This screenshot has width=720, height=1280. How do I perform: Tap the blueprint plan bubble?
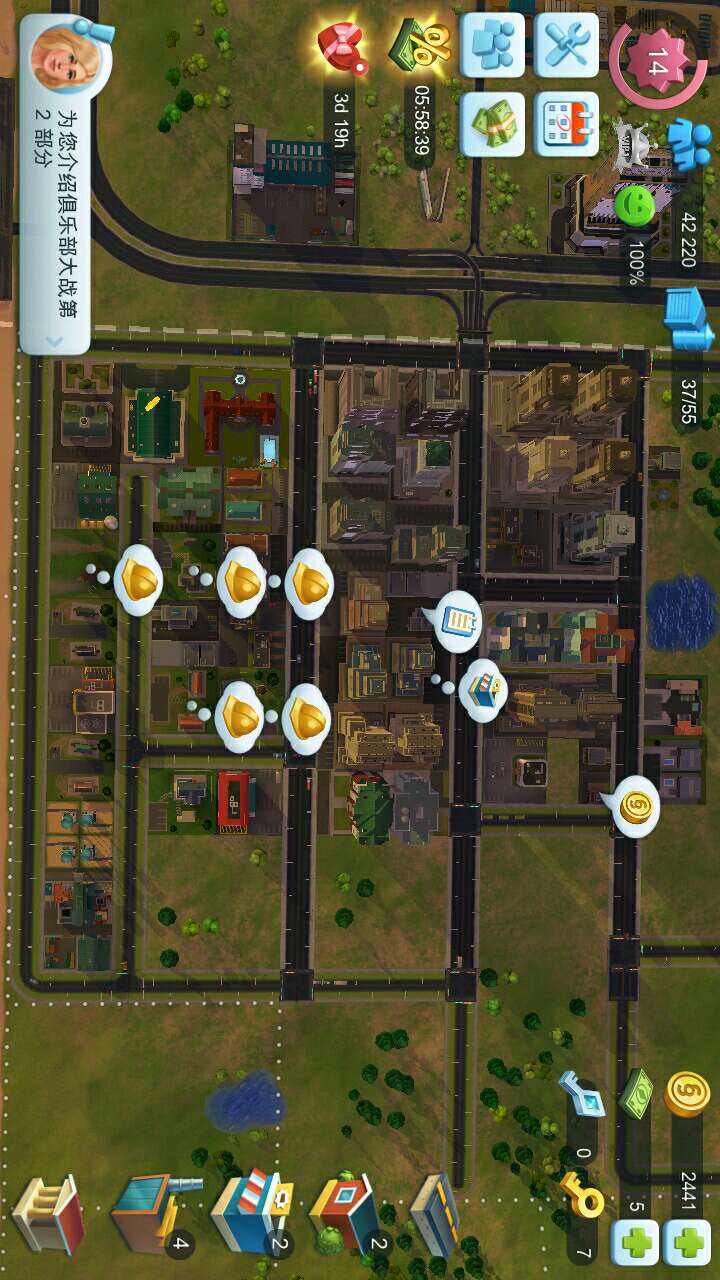pyautogui.click(x=458, y=622)
